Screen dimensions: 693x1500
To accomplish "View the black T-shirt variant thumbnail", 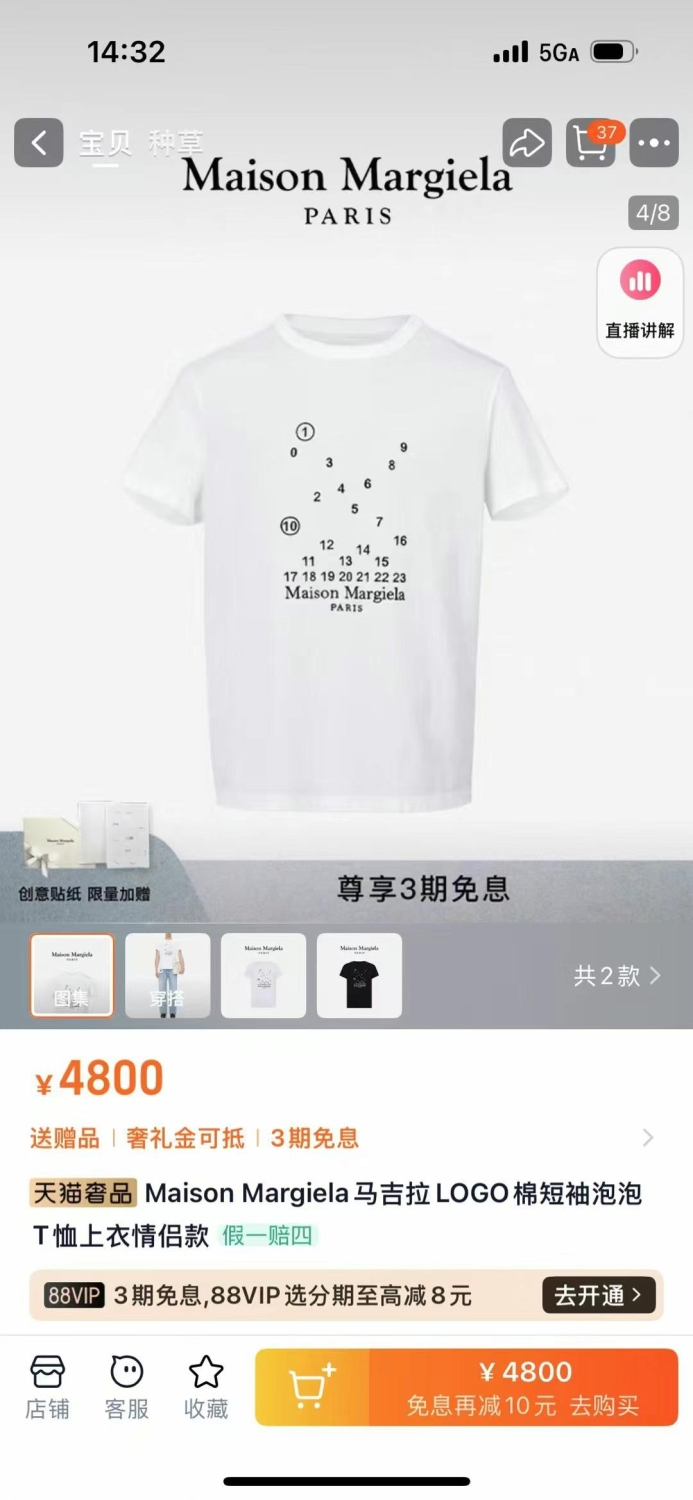I will click(359, 975).
